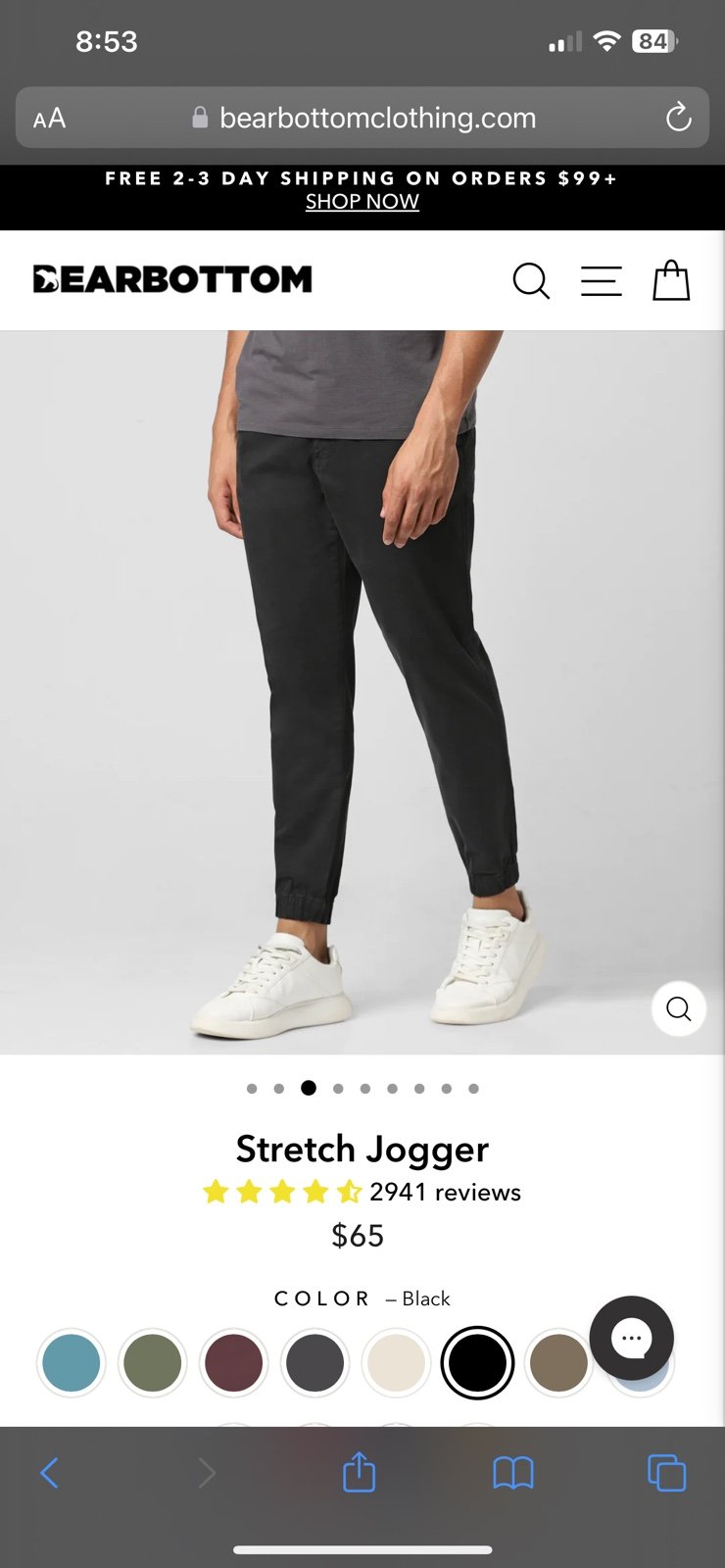This screenshot has height=1568, width=725.
Task: Follow the SHOP NOW link
Action: pos(362,201)
